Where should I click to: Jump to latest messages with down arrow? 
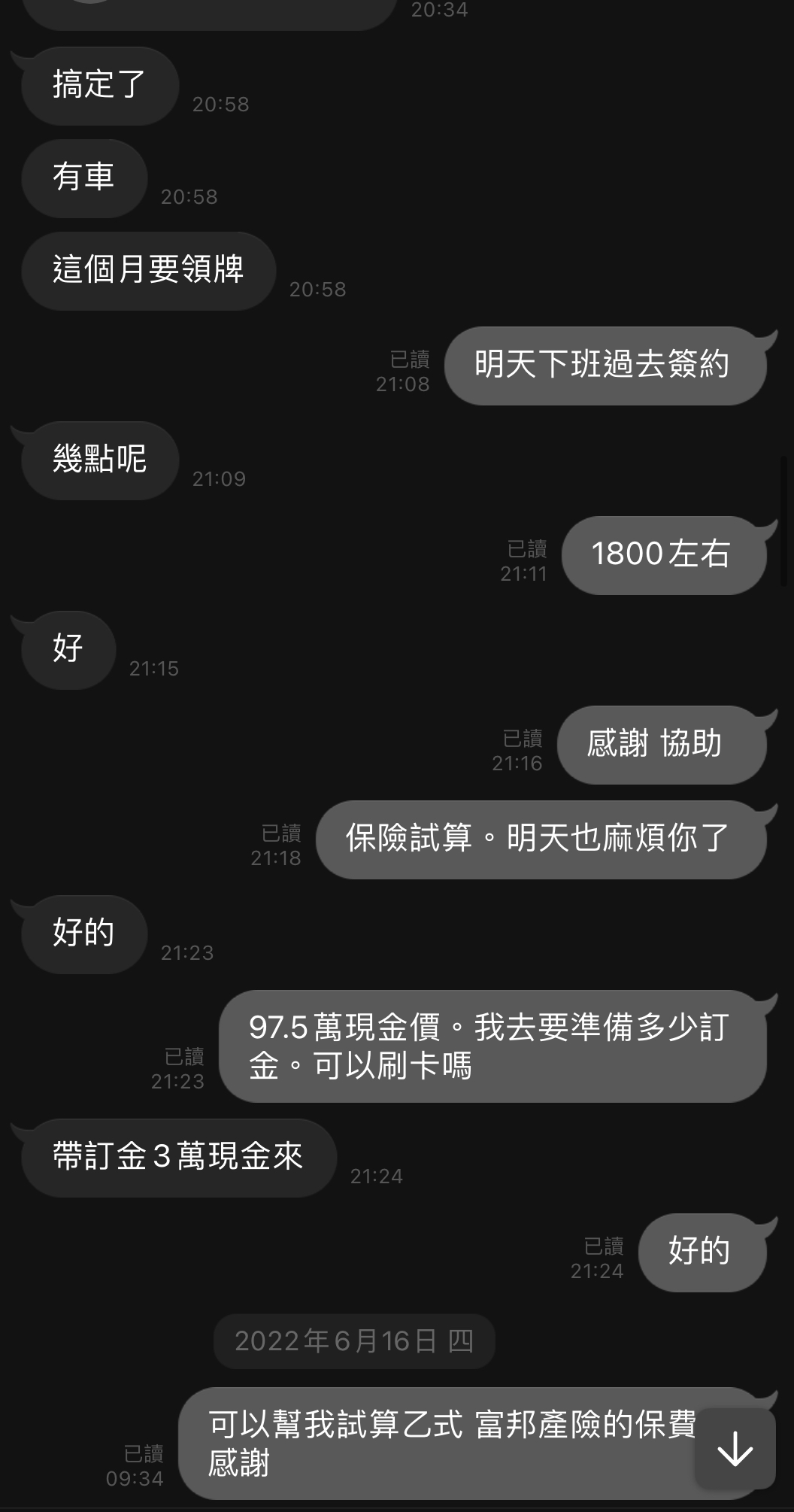735,1449
